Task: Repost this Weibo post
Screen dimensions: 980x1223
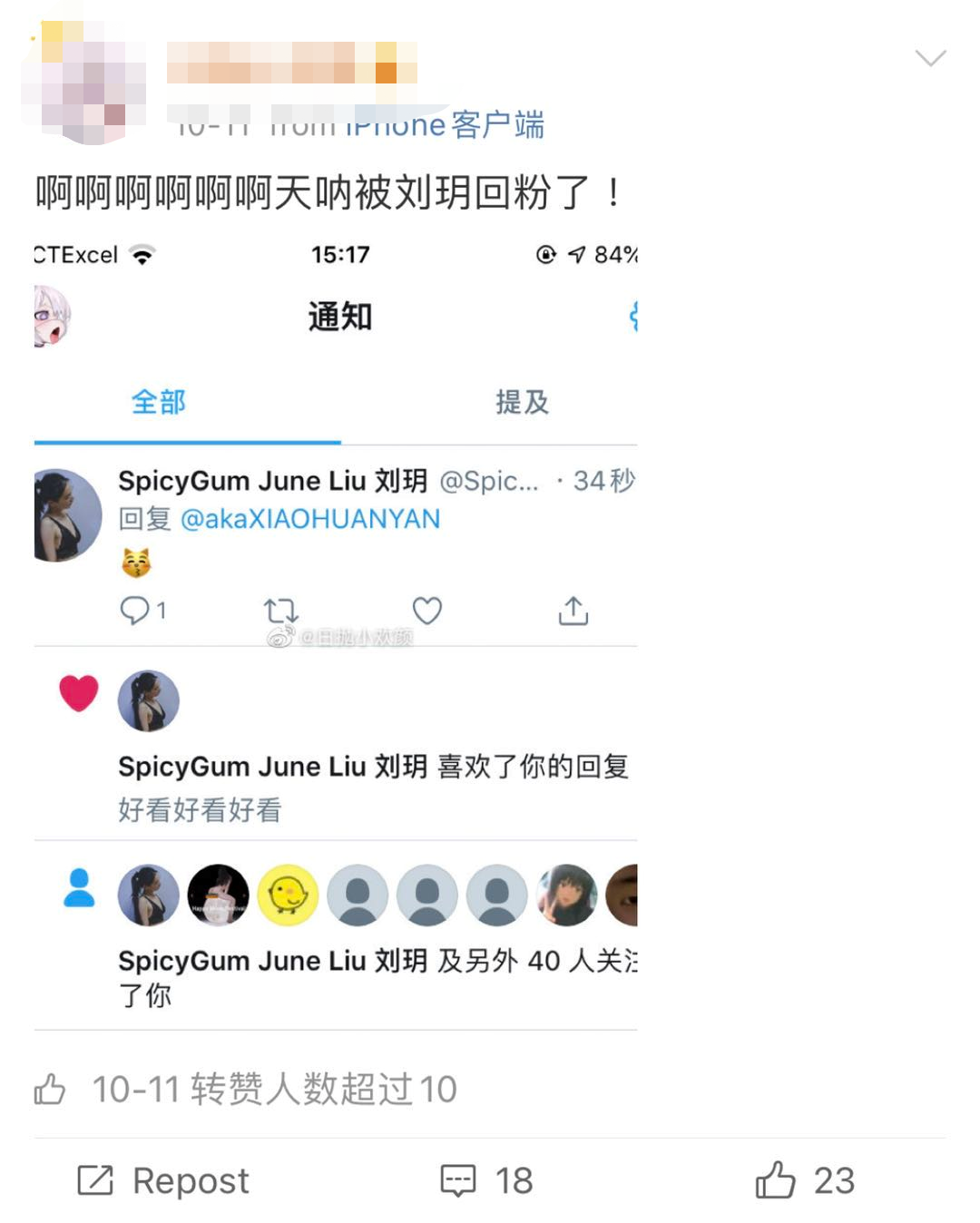Action: (163, 1180)
